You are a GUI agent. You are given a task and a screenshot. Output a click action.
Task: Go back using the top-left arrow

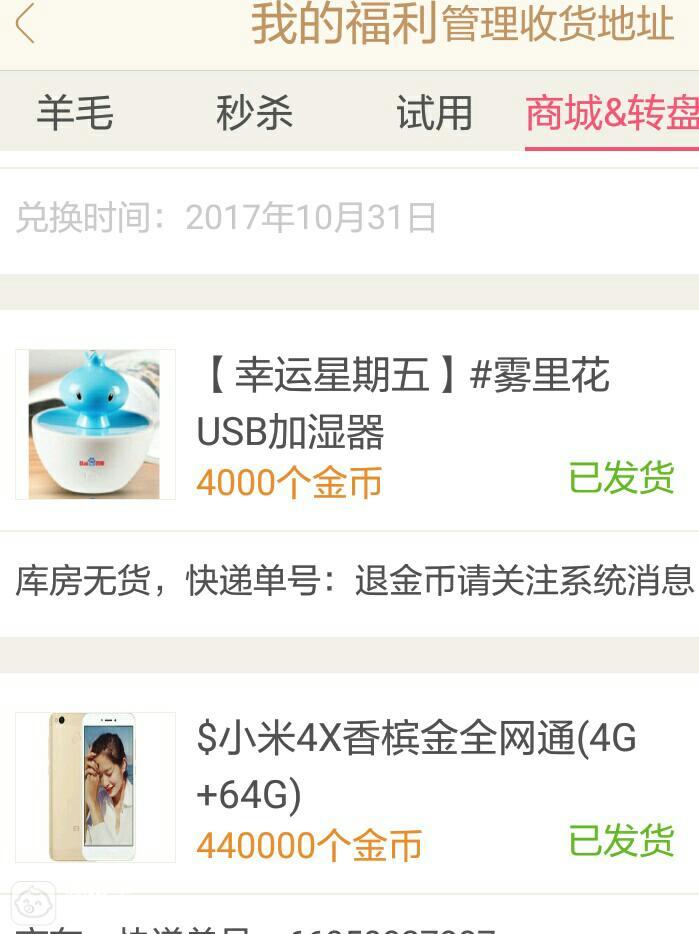click(x=26, y=24)
